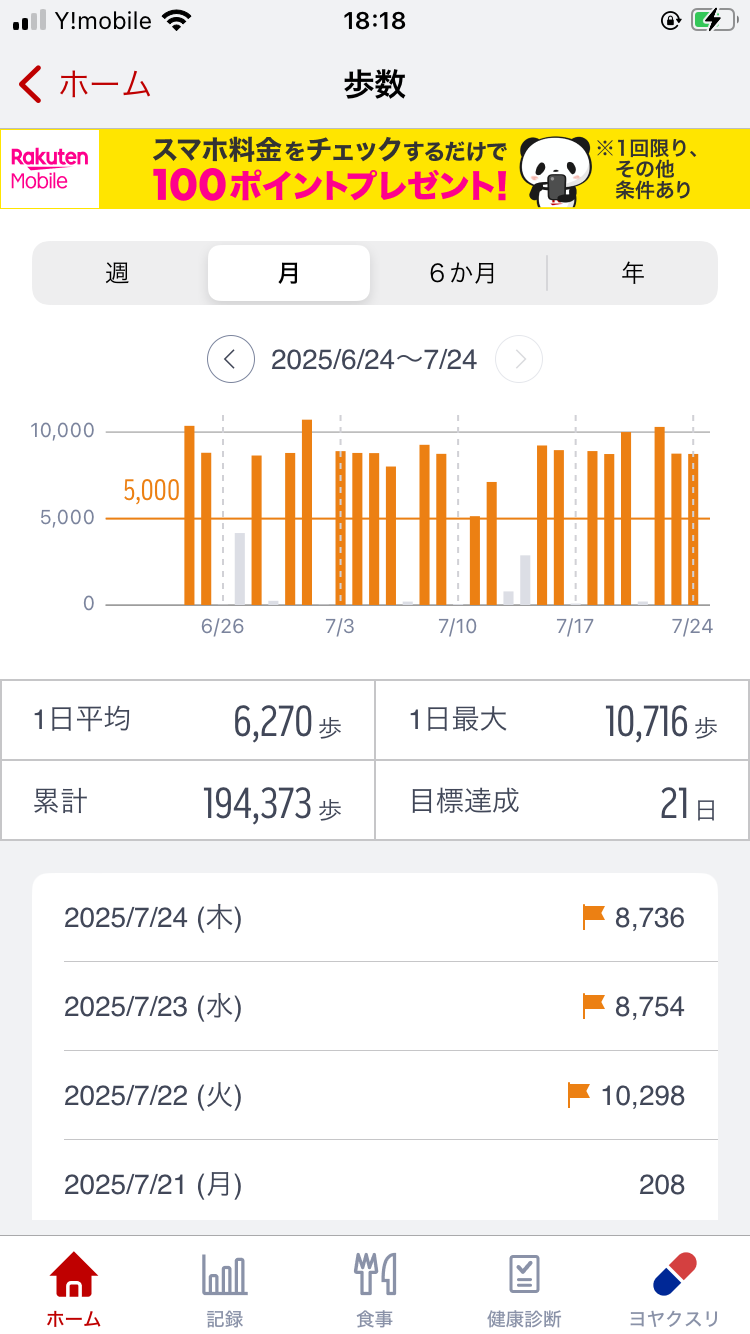Image resolution: width=750 pixels, height=1334 pixels.
Task: Switch to the 週 view
Action: pyautogui.click(x=118, y=273)
